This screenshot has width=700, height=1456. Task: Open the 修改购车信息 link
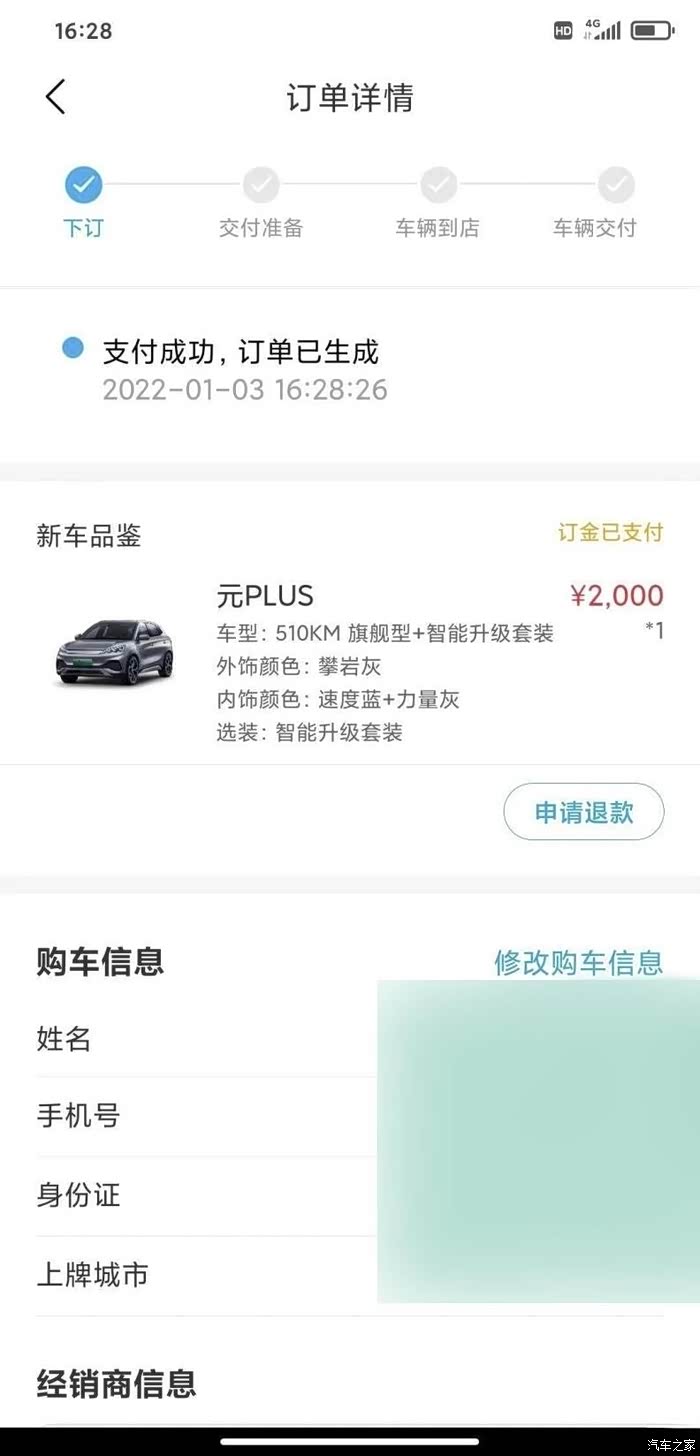[x=578, y=962]
